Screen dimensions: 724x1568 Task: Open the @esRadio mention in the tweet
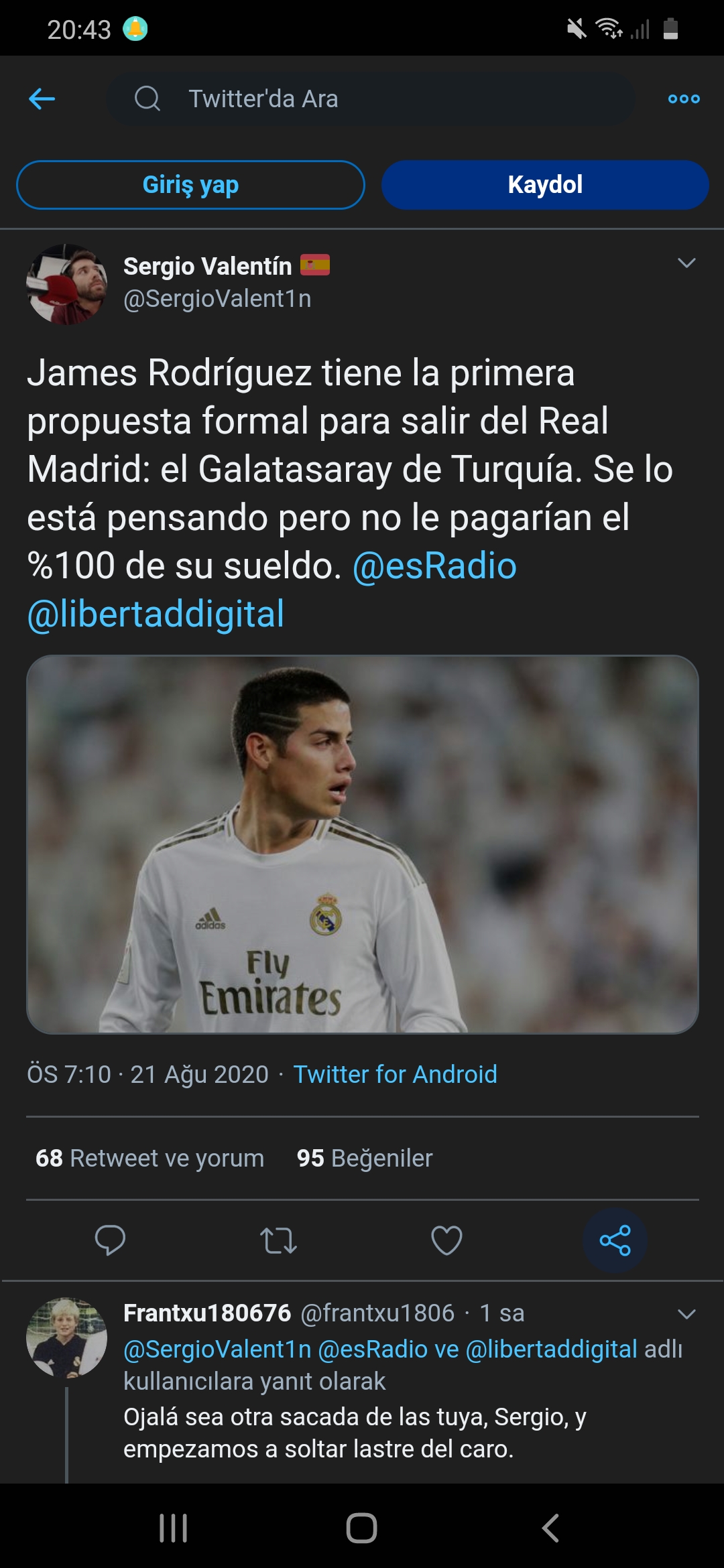click(x=434, y=566)
